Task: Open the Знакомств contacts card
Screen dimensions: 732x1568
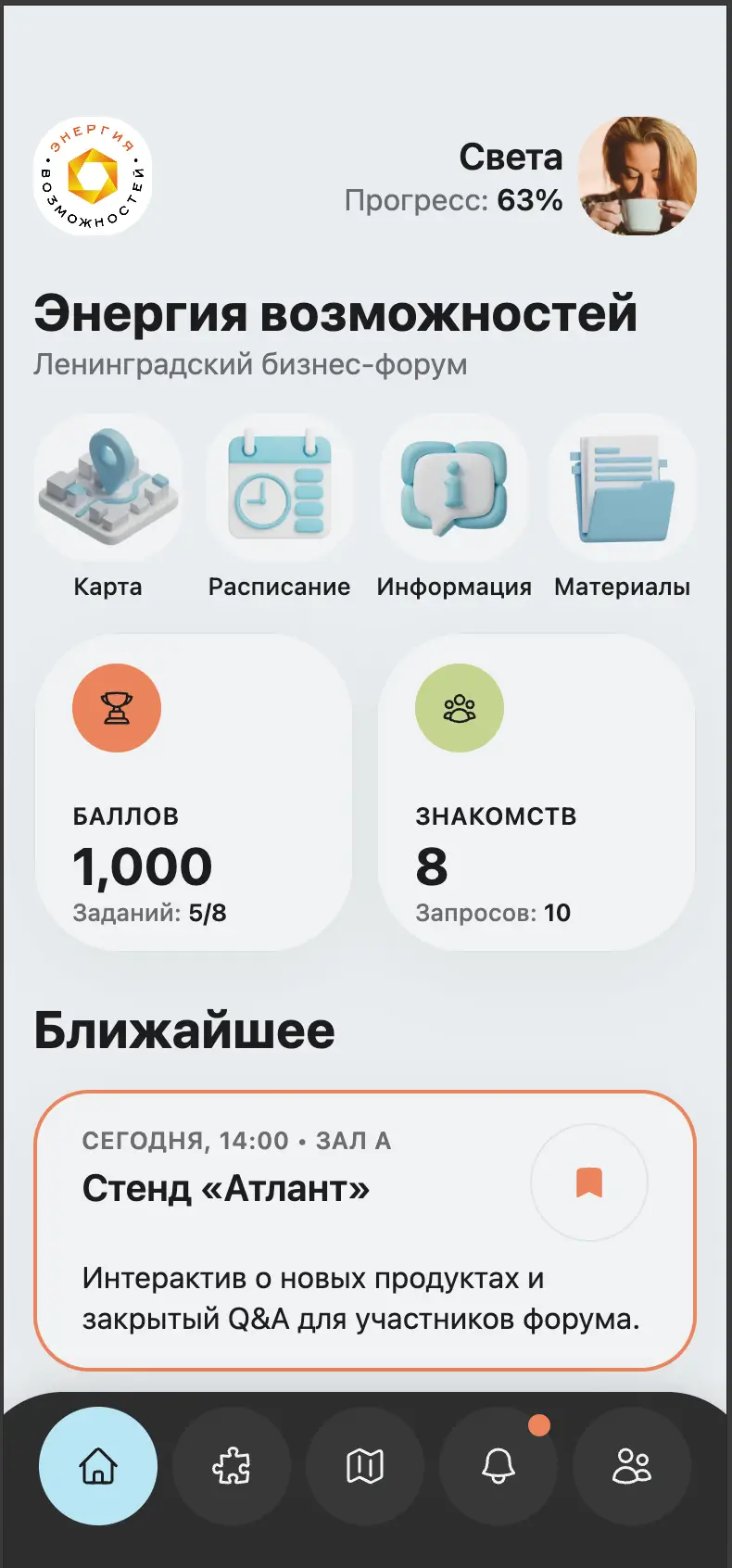Action: (x=536, y=792)
